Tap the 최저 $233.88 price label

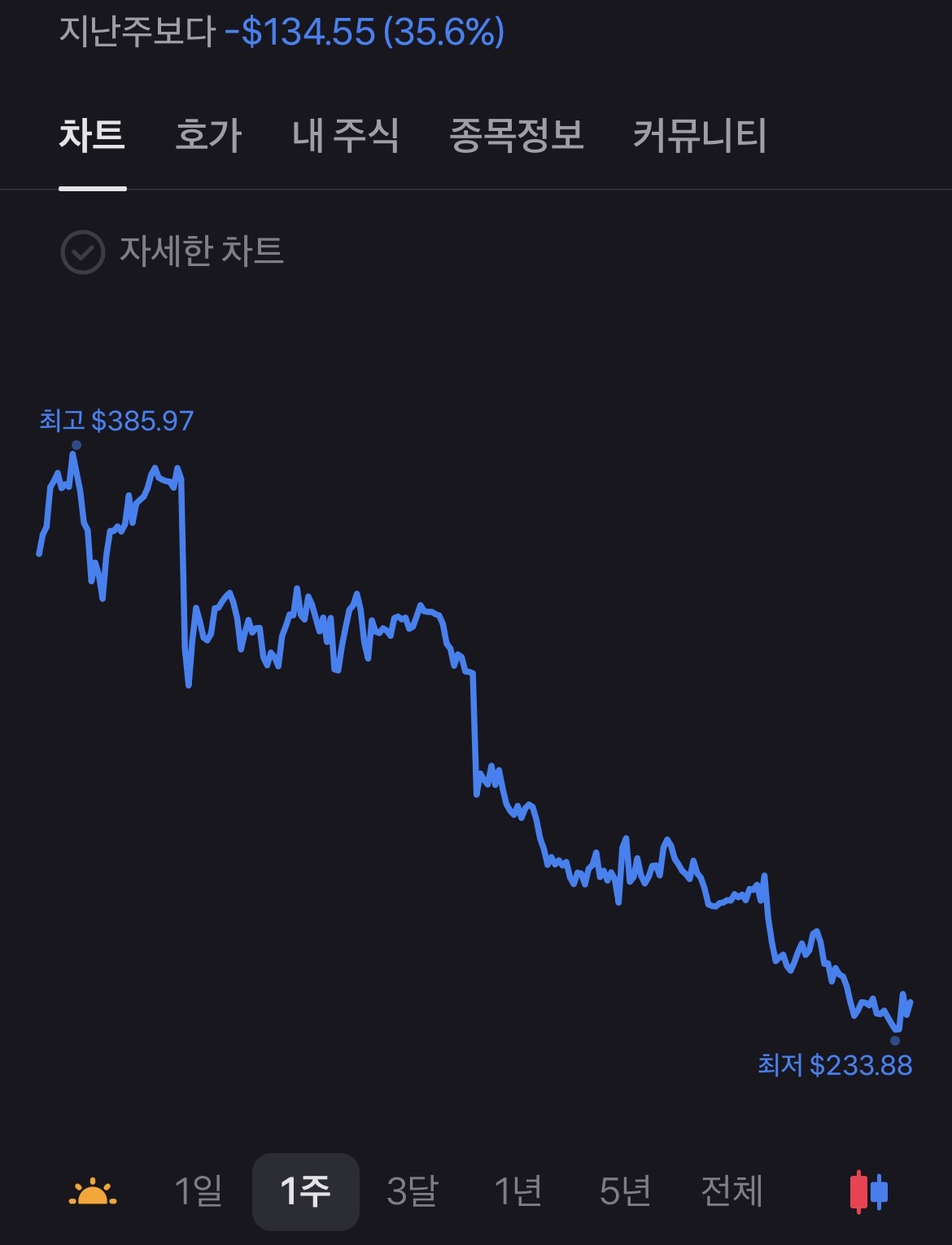pos(832,1064)
